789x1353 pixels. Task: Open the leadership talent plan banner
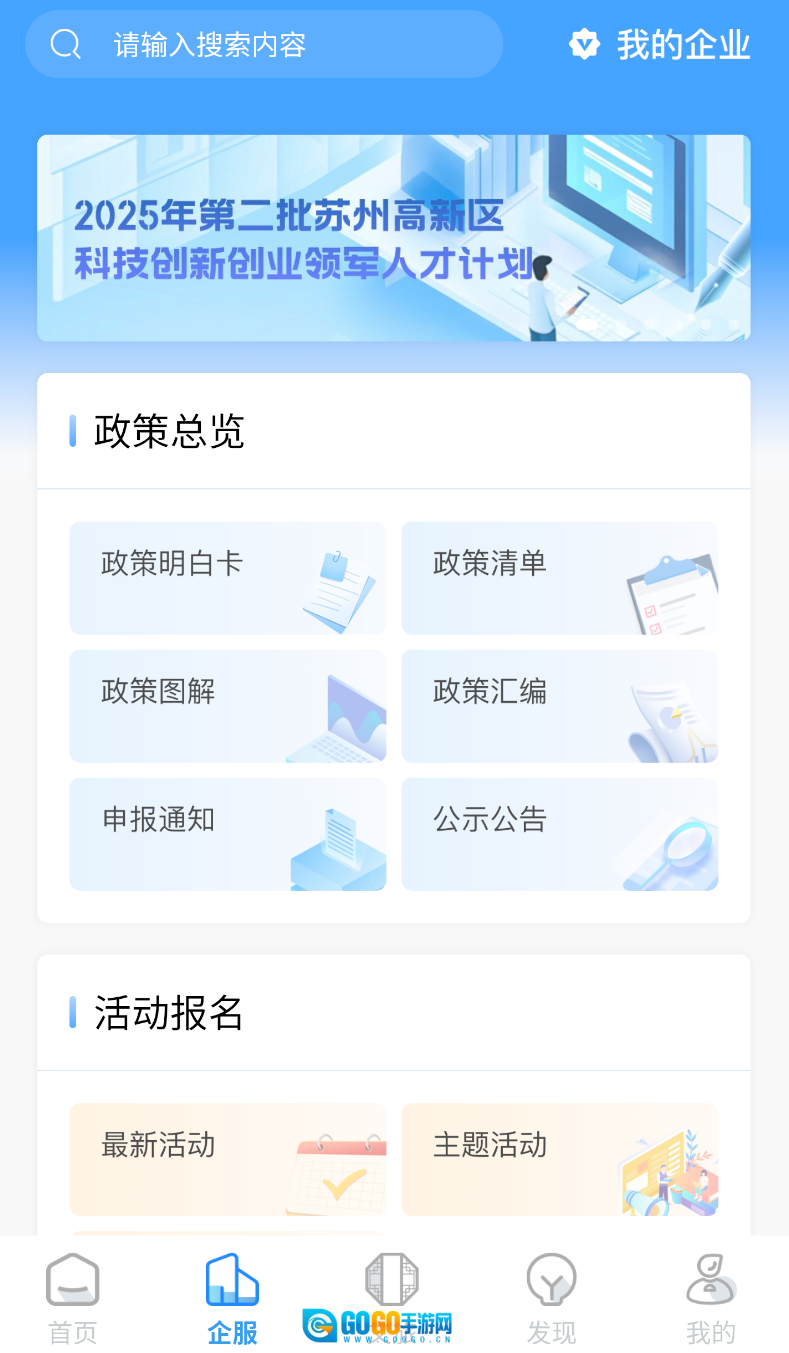coord(394,238)
